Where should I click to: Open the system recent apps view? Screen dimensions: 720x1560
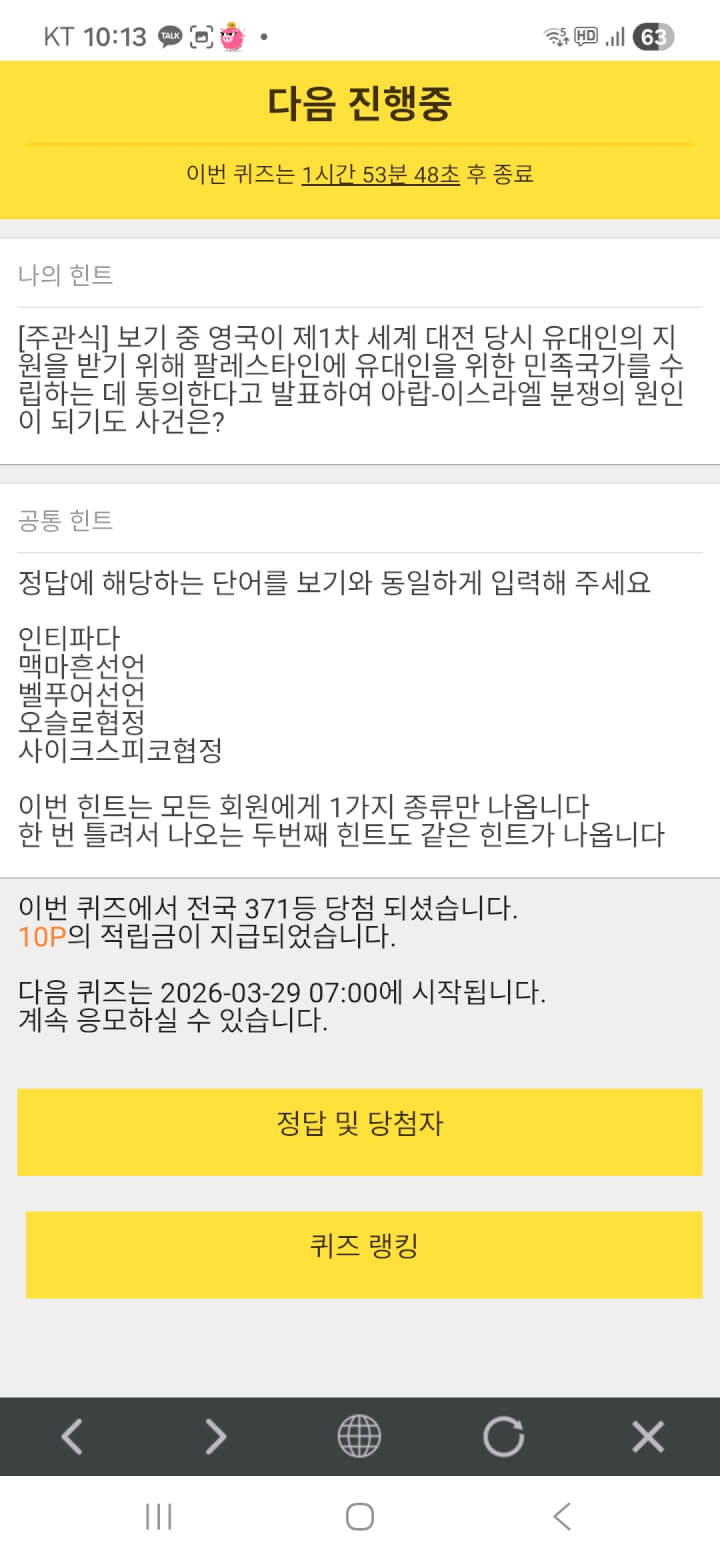159,1517
